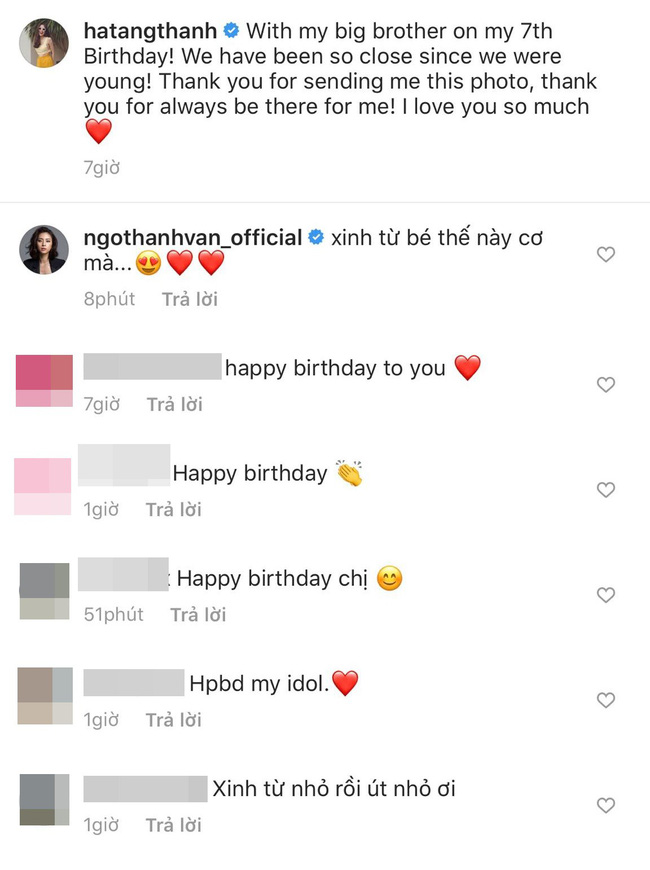Reply to the 'Happy birthday' clapping hands comment
Screen dimensions: 650x870
click(173, 510)
